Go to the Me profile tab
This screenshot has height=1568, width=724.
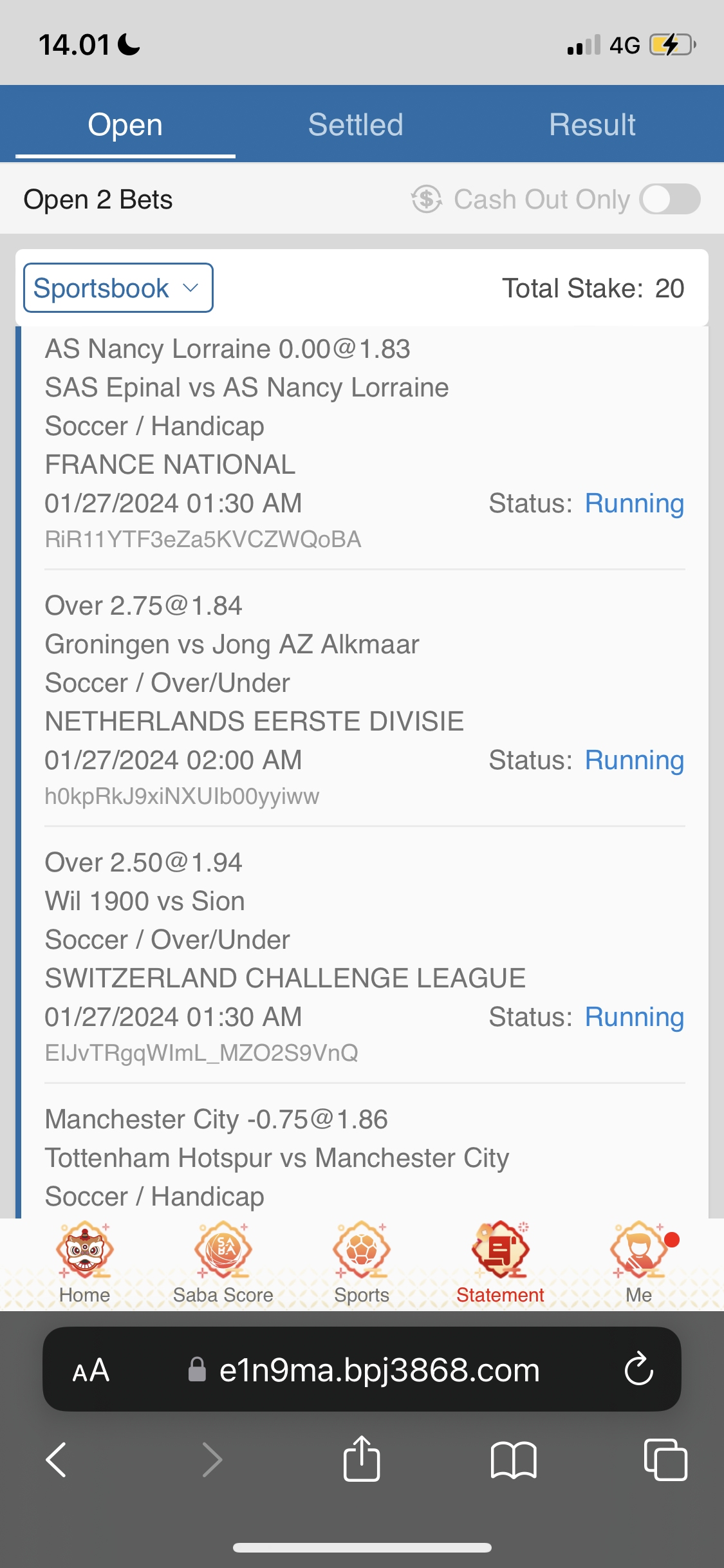639,1263
